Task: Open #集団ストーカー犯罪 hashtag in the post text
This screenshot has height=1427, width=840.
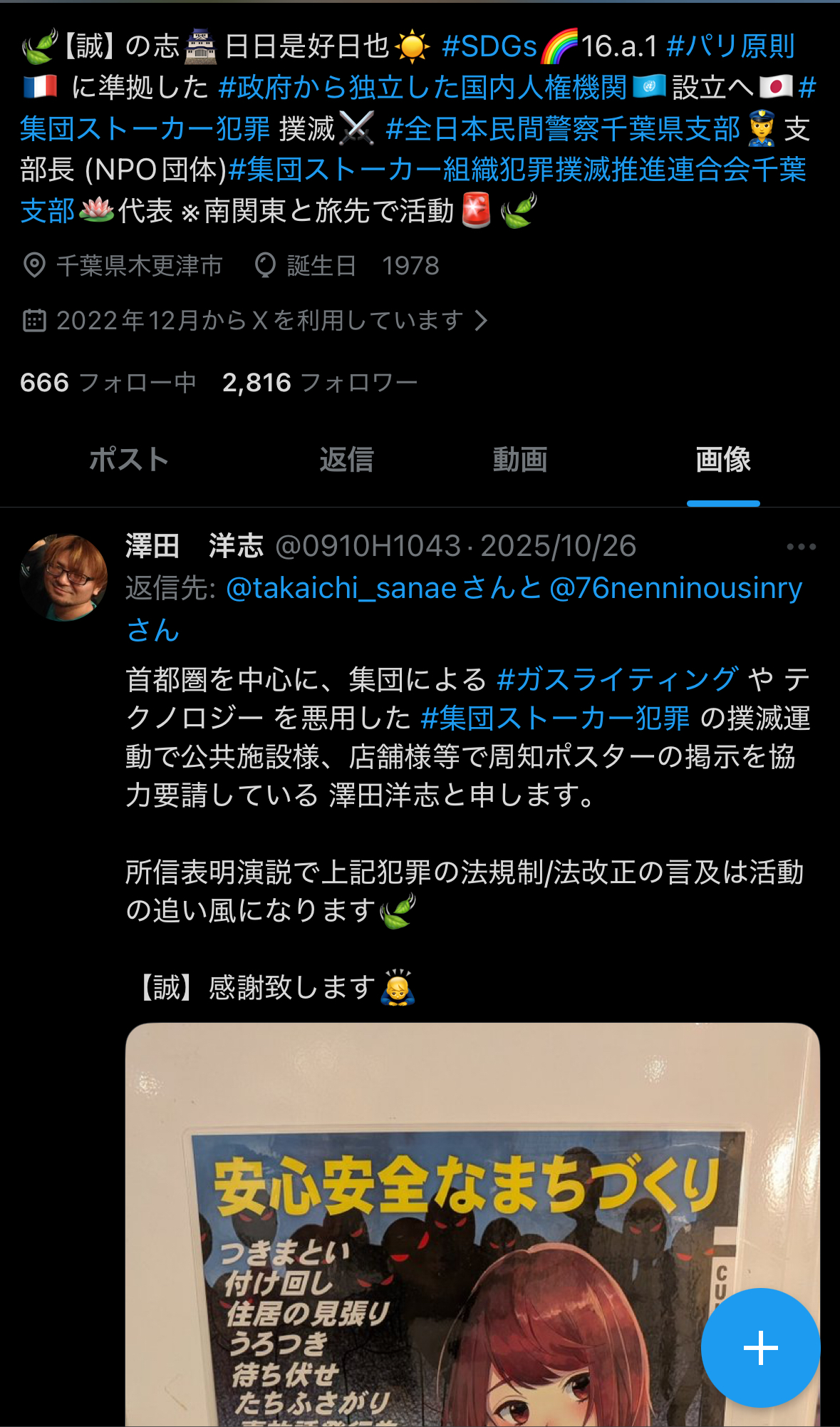Action: [554, 718]
